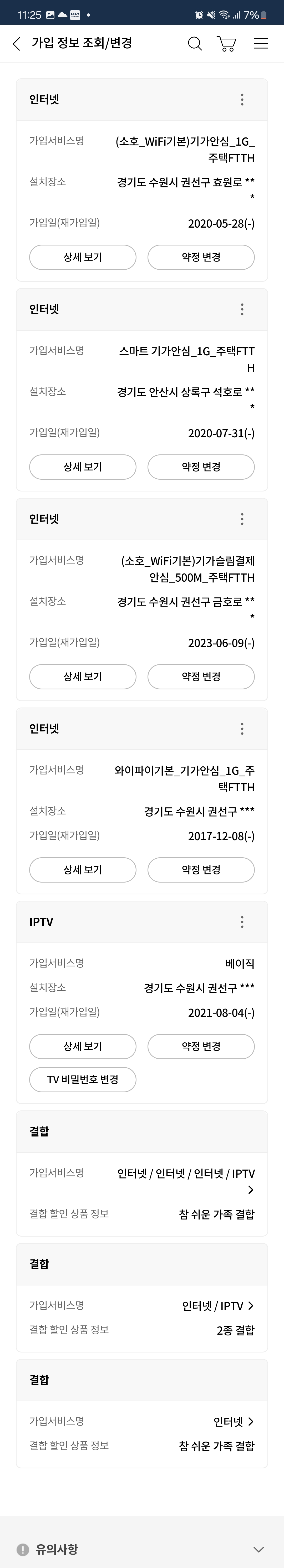The image size is (284, 1568).
Task: Open the hamburger menu
Action: pyautogui.click(x=261, y=43)
